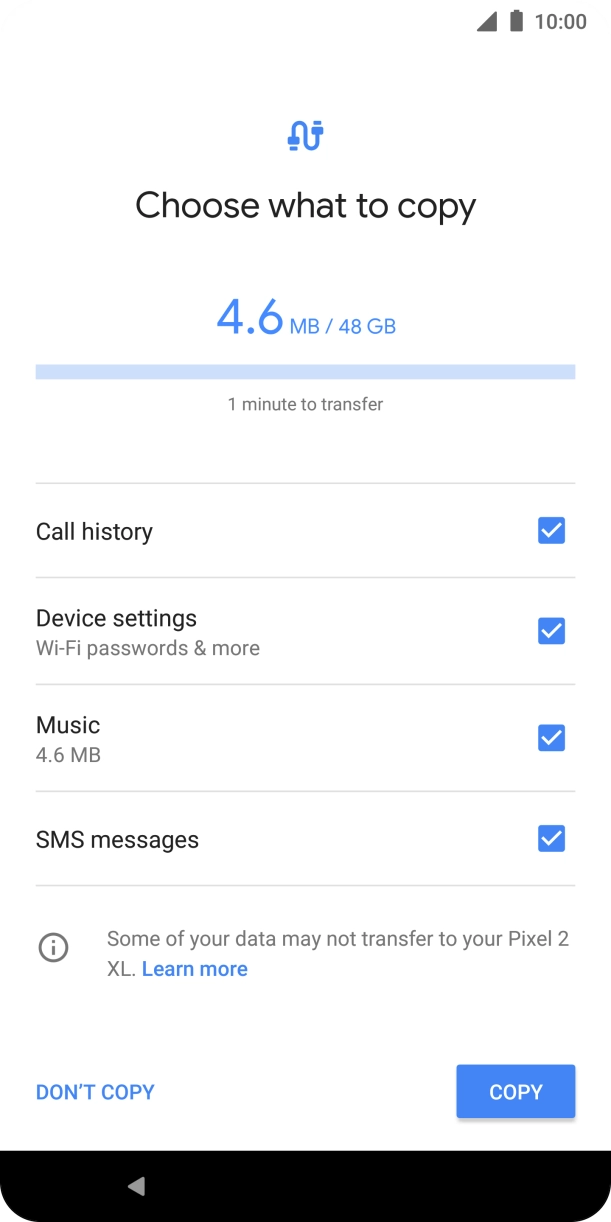Uncheck the Call history checkbox
This screenshot has height=1222, width=611.
551,531
